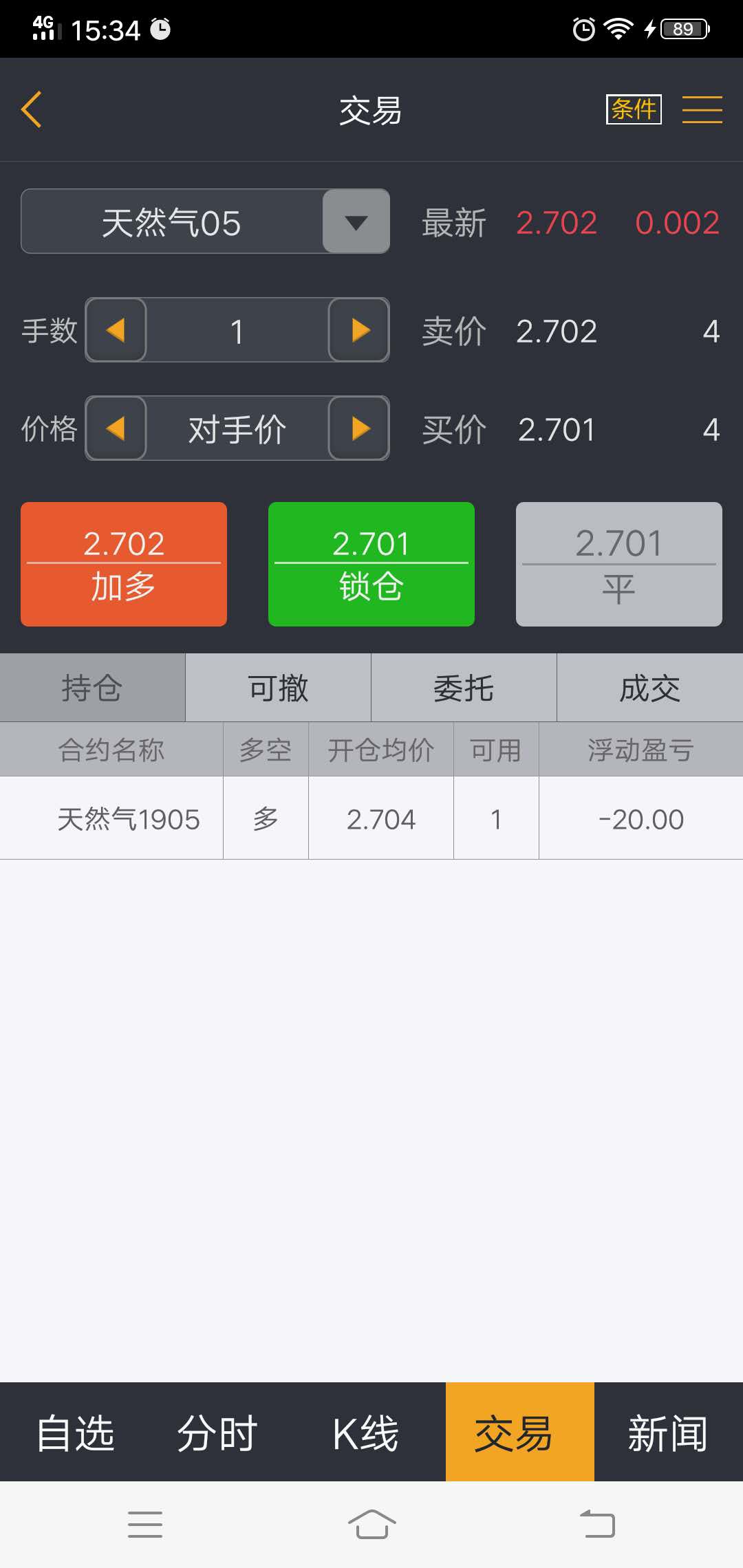Go back using the top-left arrow
This screenshot has height=1568, width=743.
(x=32, y=109)
